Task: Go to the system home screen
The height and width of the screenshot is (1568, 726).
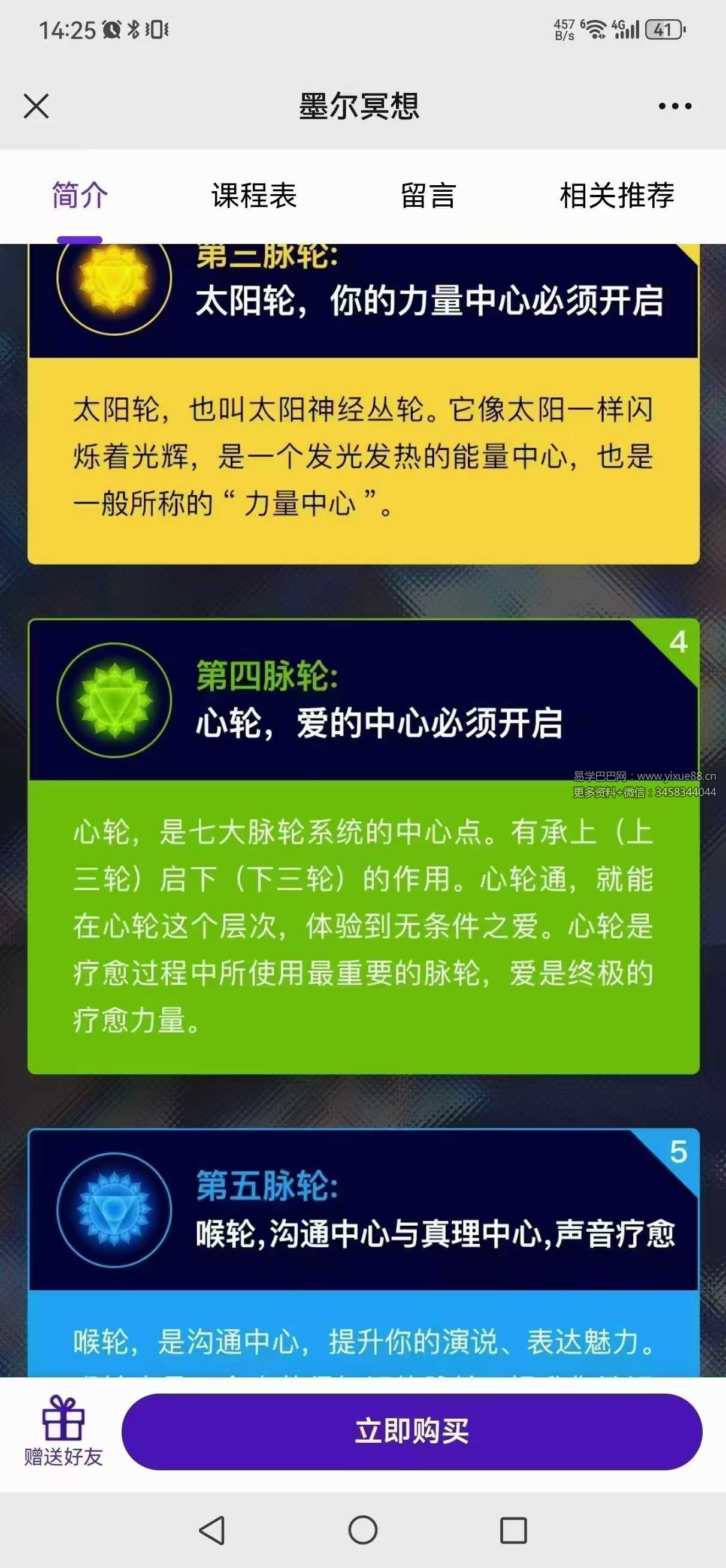Action: 362,1530
